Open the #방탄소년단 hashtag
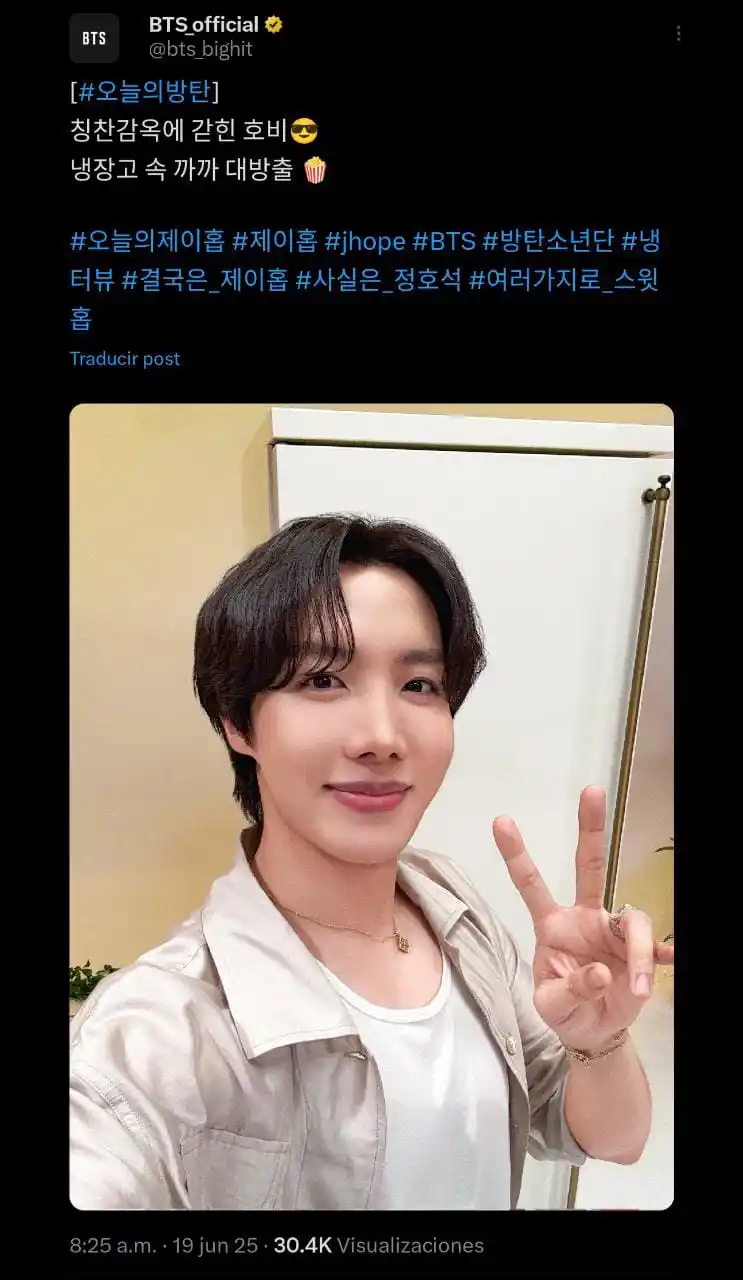 [546, 241]
